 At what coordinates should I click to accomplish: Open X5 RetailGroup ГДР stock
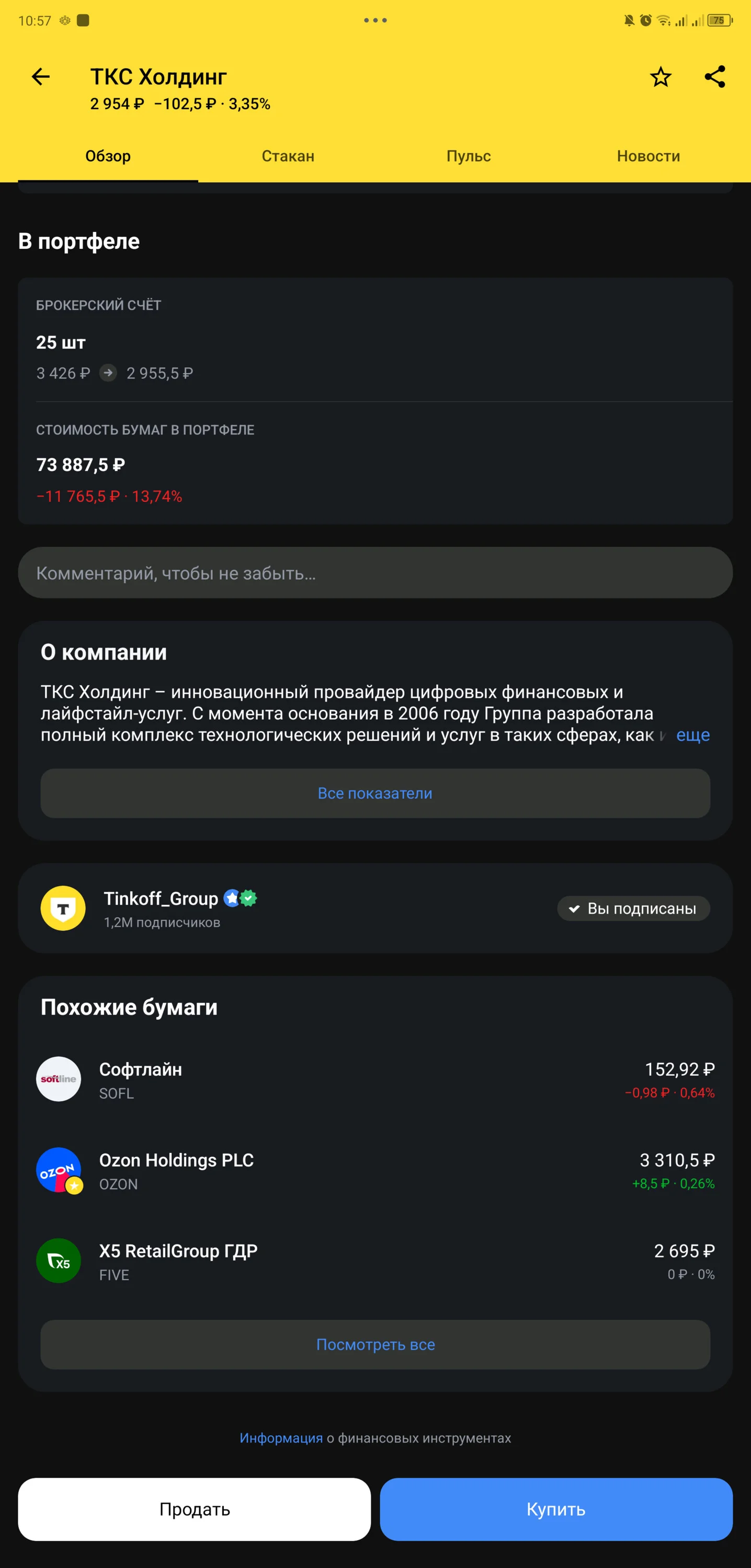[375, 1261]
